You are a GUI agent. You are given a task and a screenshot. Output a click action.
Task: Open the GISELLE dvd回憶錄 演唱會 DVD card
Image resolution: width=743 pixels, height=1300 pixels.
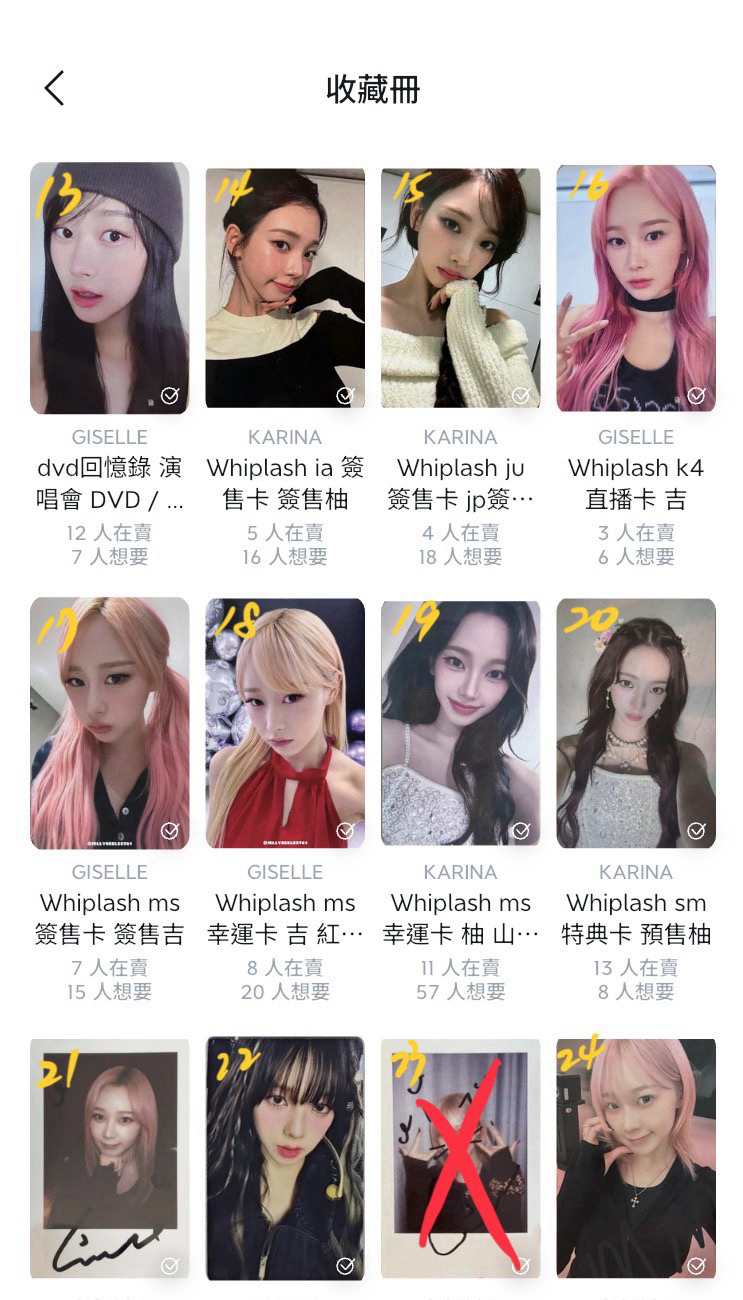coord(110,288)
